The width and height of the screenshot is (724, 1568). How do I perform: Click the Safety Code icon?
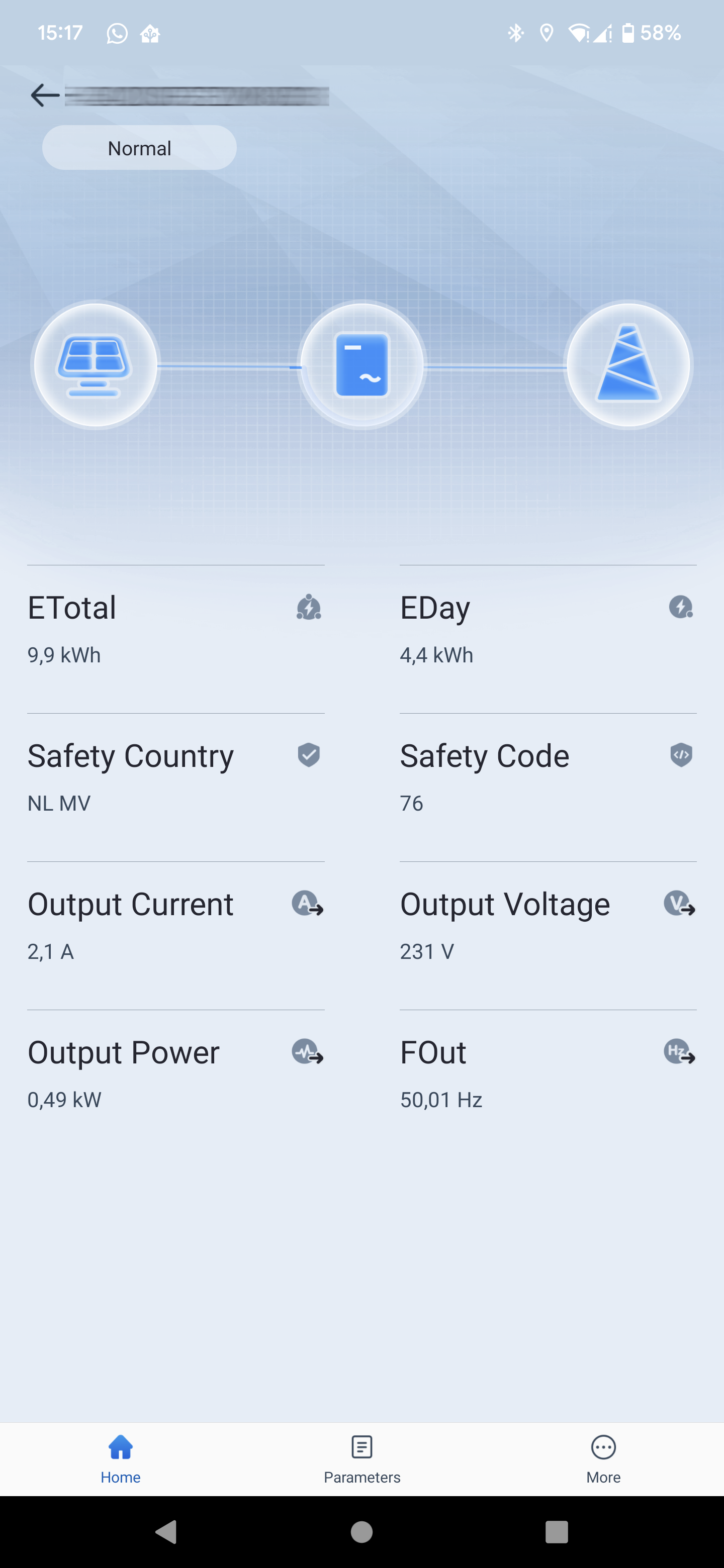[x=681, y=755]
